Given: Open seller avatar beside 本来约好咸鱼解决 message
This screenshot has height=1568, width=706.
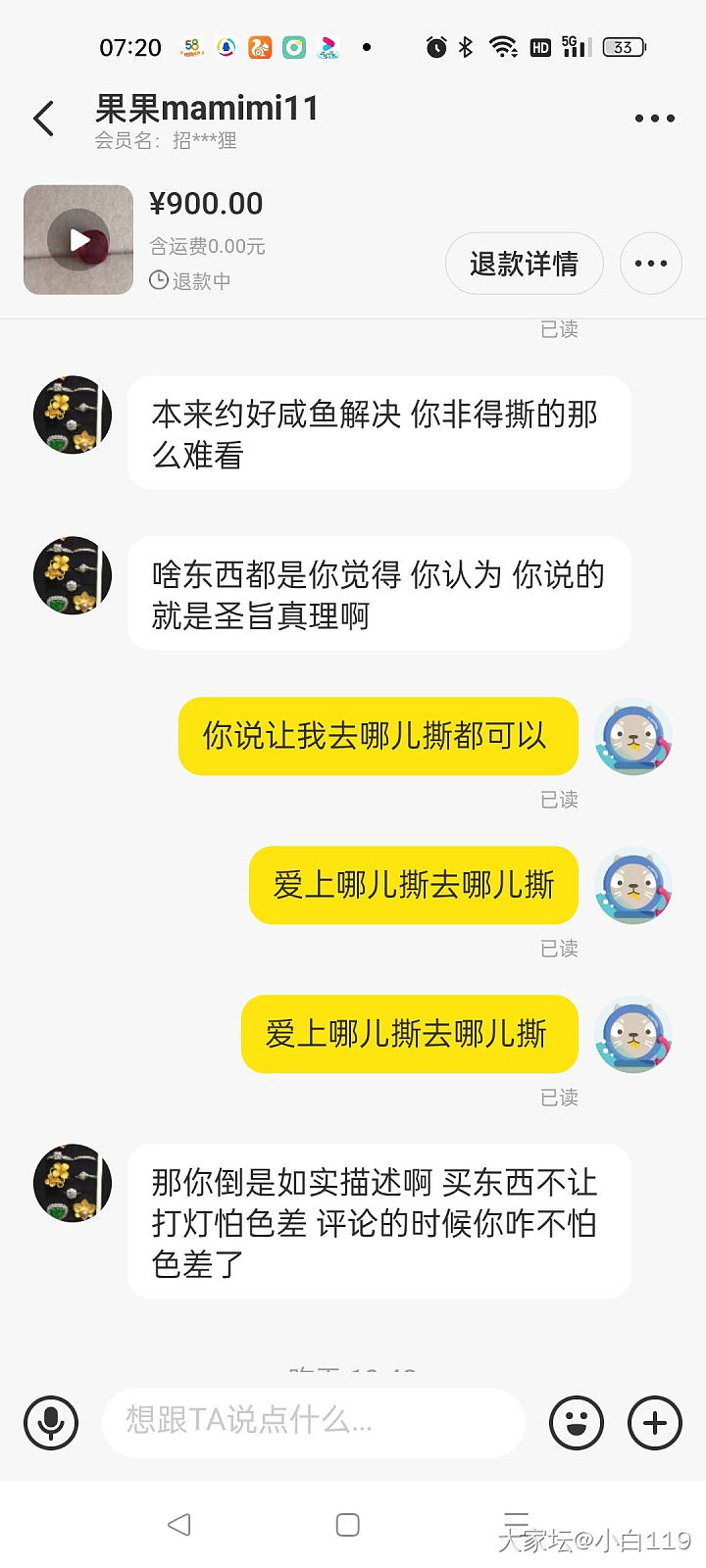Looking at the screenshot, I should pyautogui.click(x=73, y=415).
